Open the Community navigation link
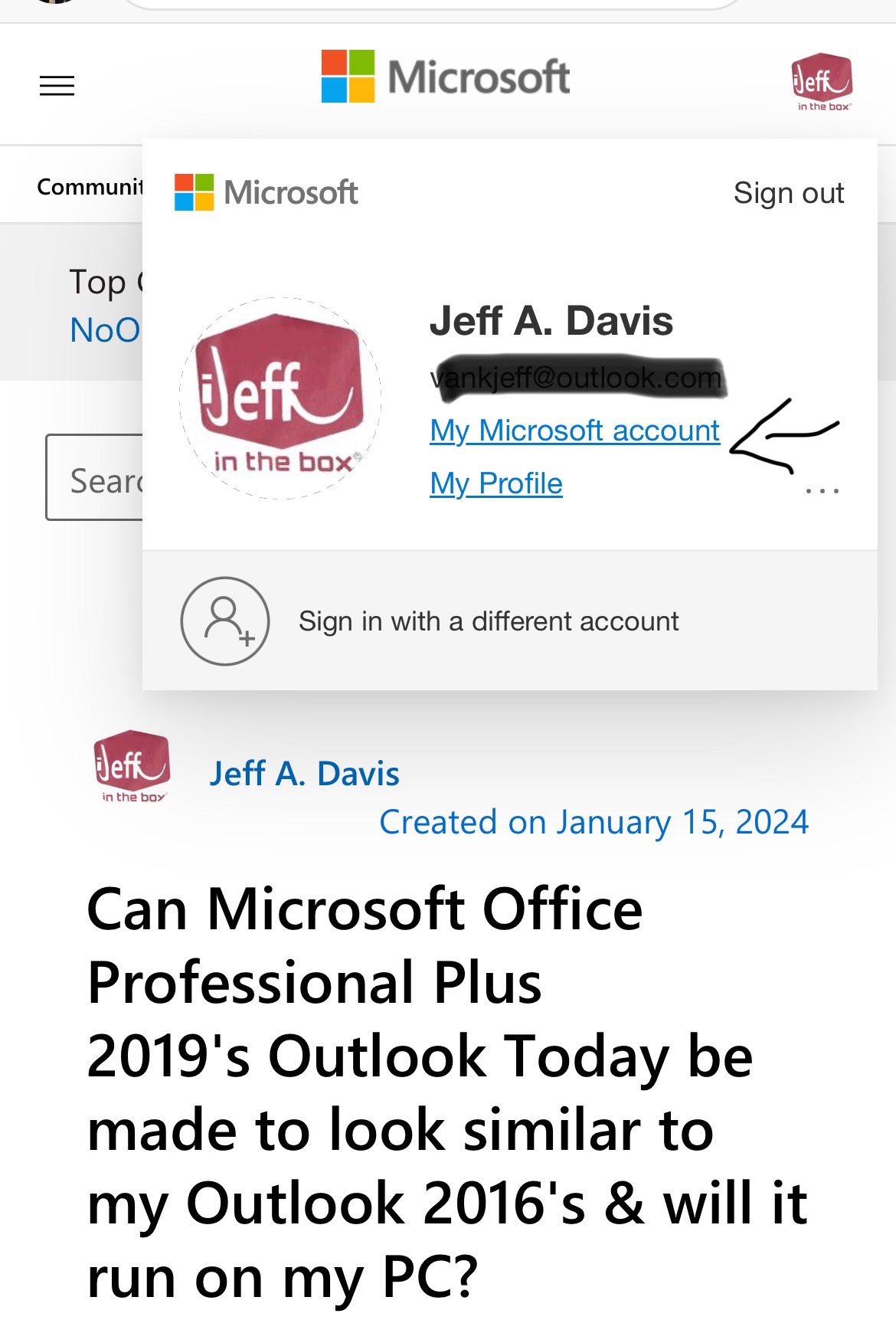Viewport: 896px width, 1333px height. (x=90, y=187)
